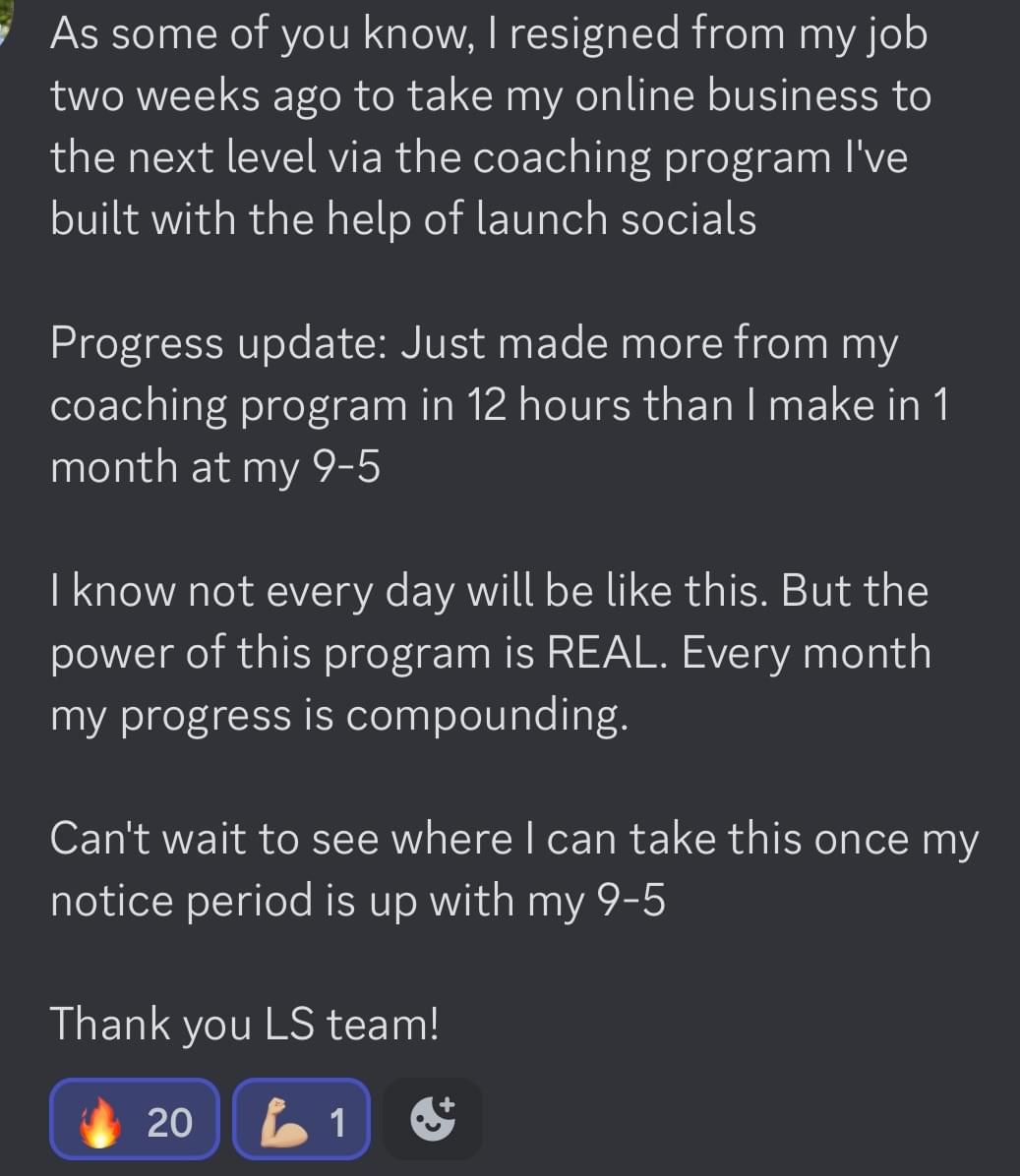Open the add reaction emoji picker
Viewport: 1020px width, 1176px height.
[x=432, y=1120]
